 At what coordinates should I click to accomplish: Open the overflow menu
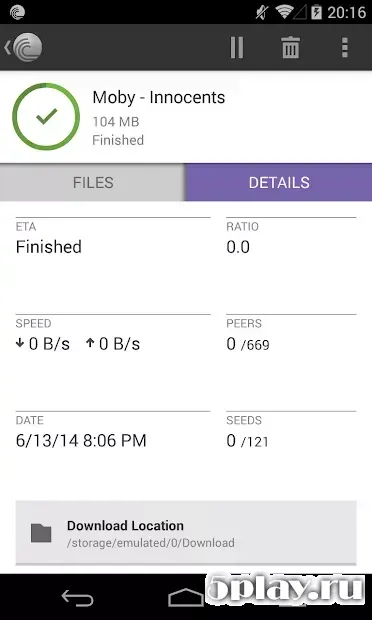(345, 47)
